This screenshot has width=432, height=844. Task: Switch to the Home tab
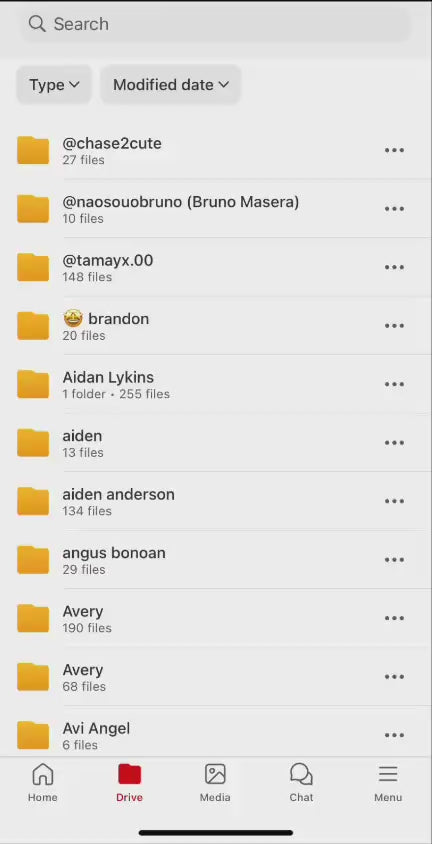(x=43, y=783)
